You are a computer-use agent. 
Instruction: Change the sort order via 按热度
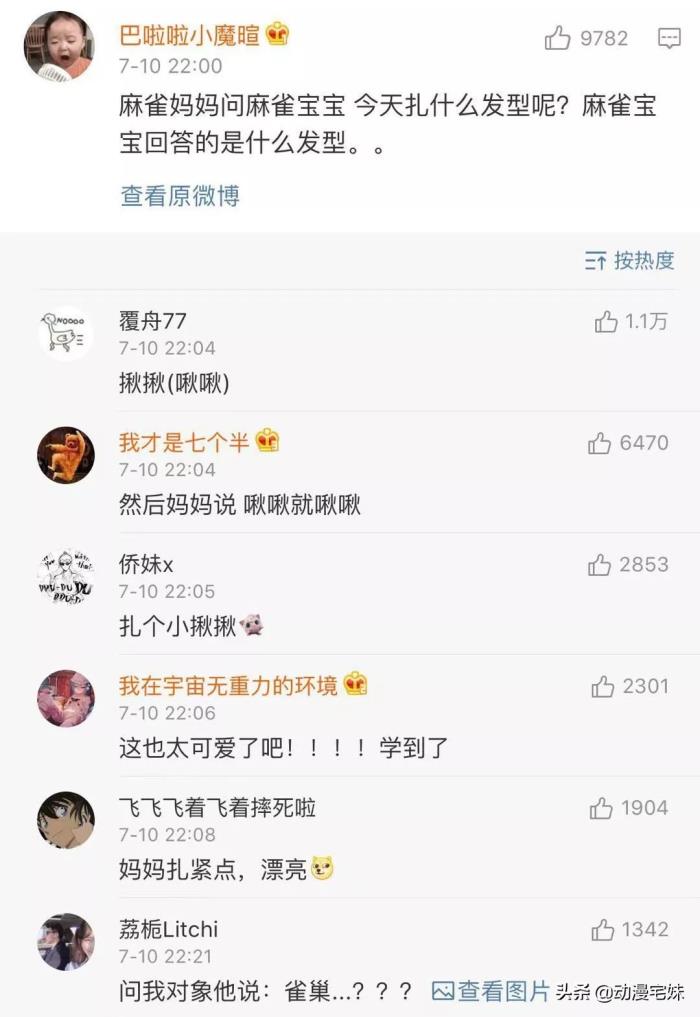coord(629,261)
